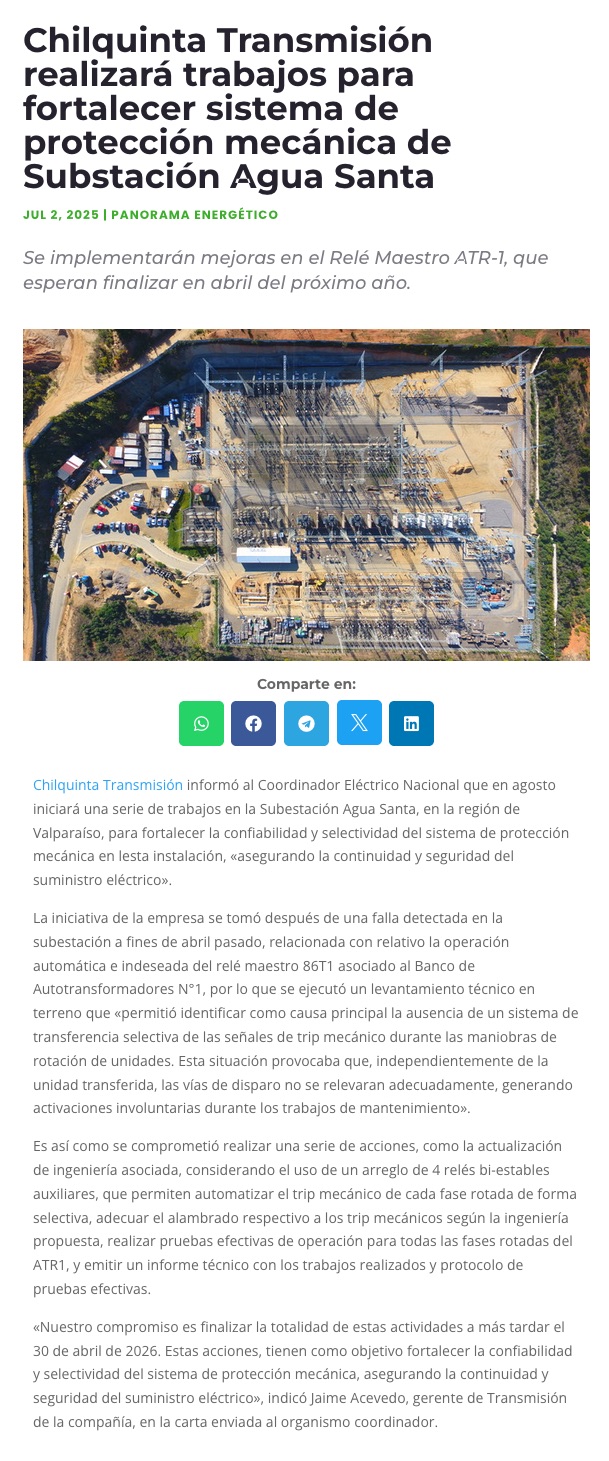Viewport: 609px width, 1461px height.
Task: Open the Chilquinta Transmisión link
Action: click(108, 785)
